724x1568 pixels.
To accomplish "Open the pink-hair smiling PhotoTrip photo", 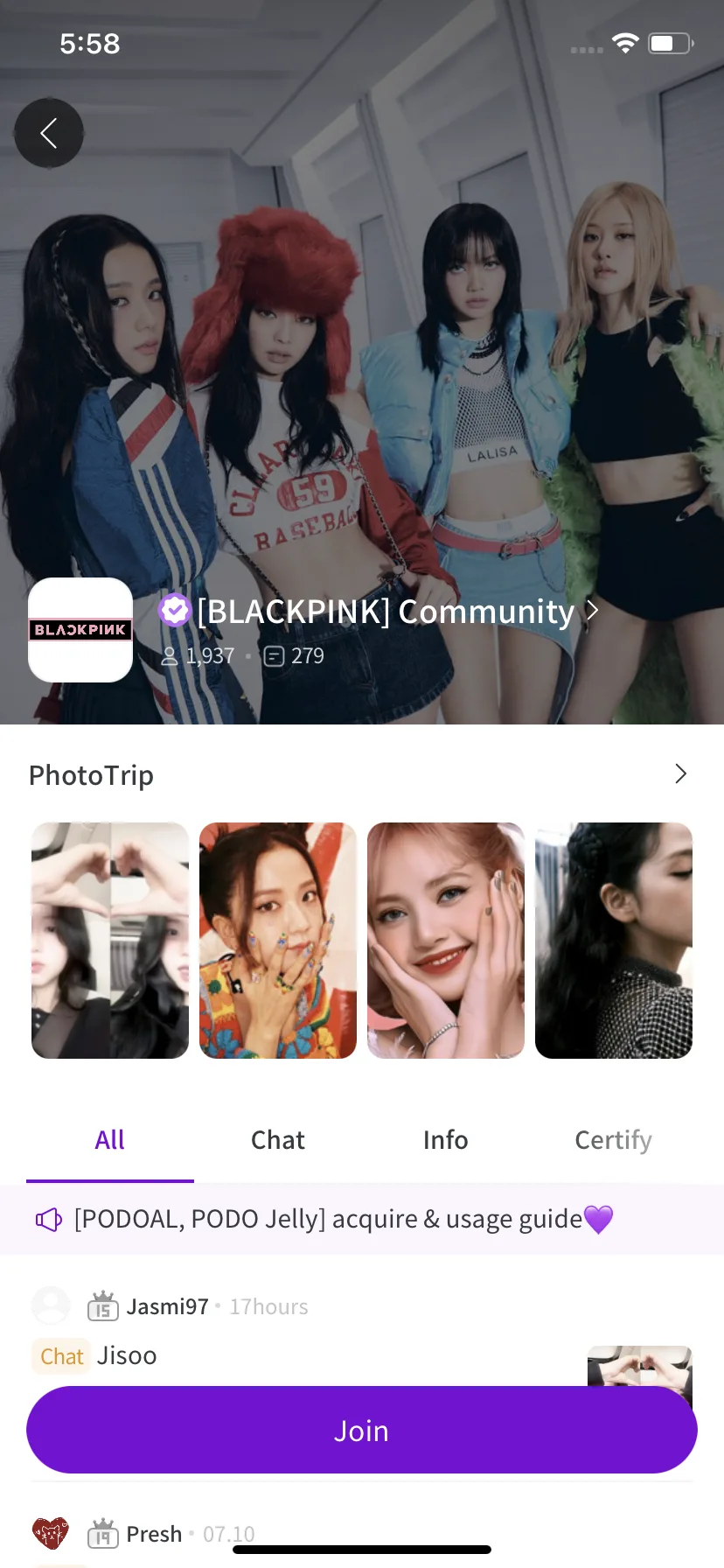I will tap(446, 940).
